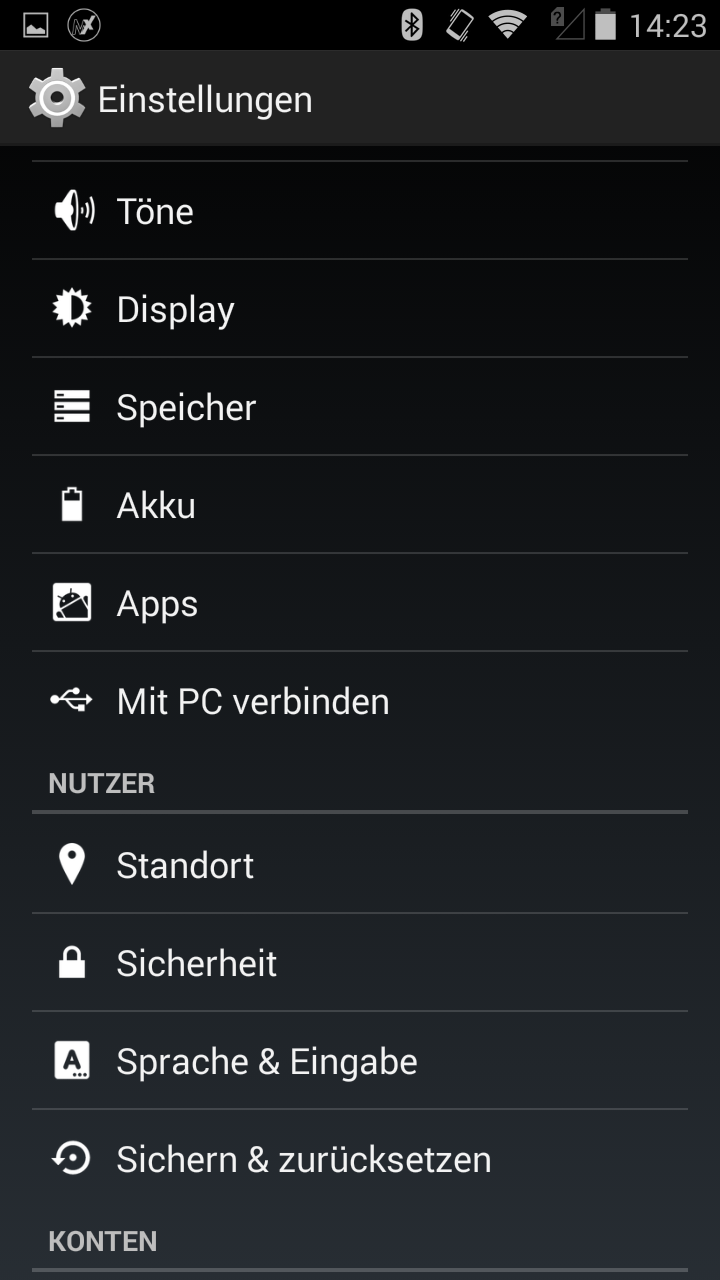The height and width of the screenshot is (1280, 720).
Task: Open the Apps settings
Action: pyautogui.click(x=157, y=603)
